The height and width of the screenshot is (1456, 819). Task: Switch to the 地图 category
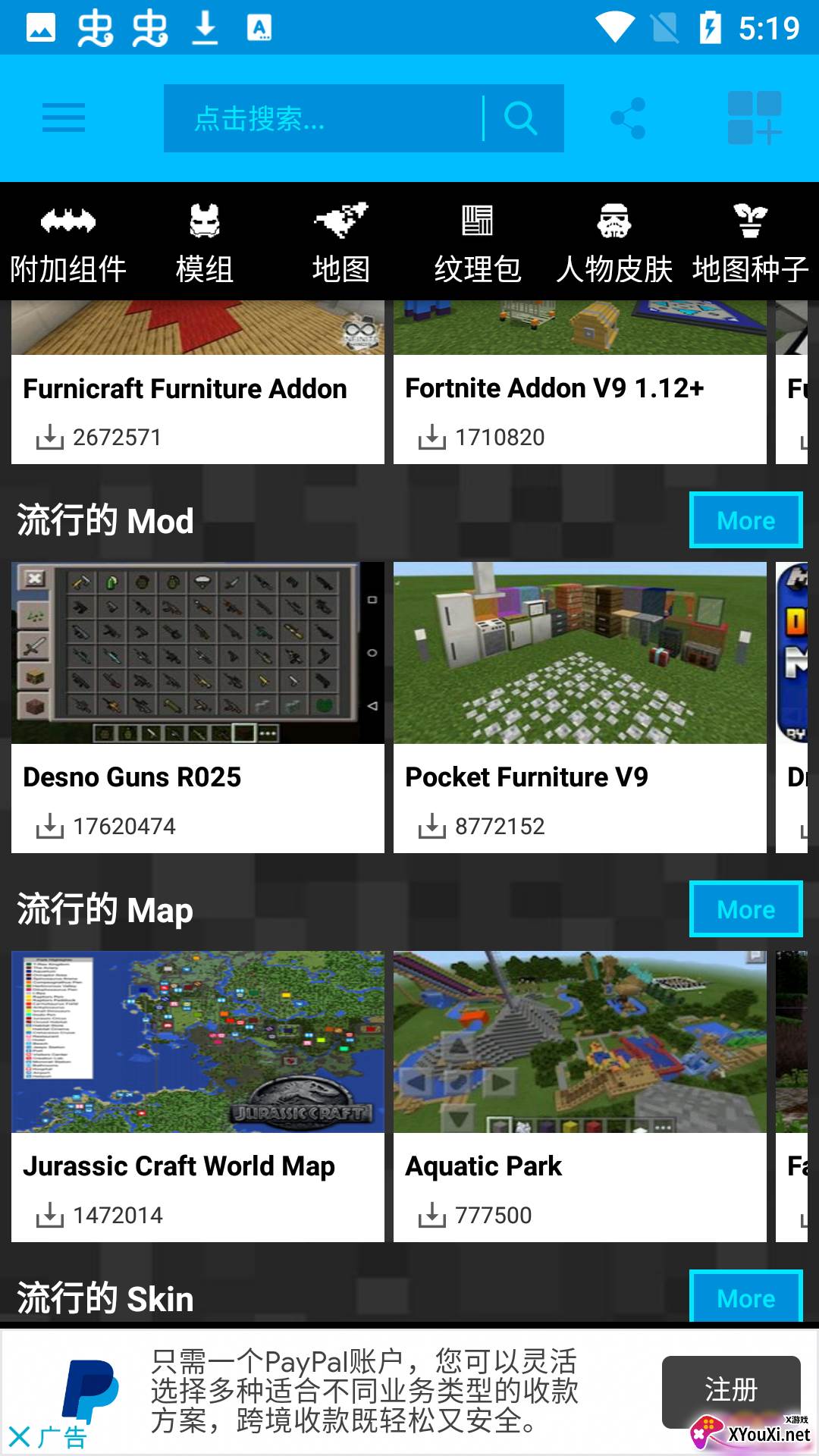point(341,243)
